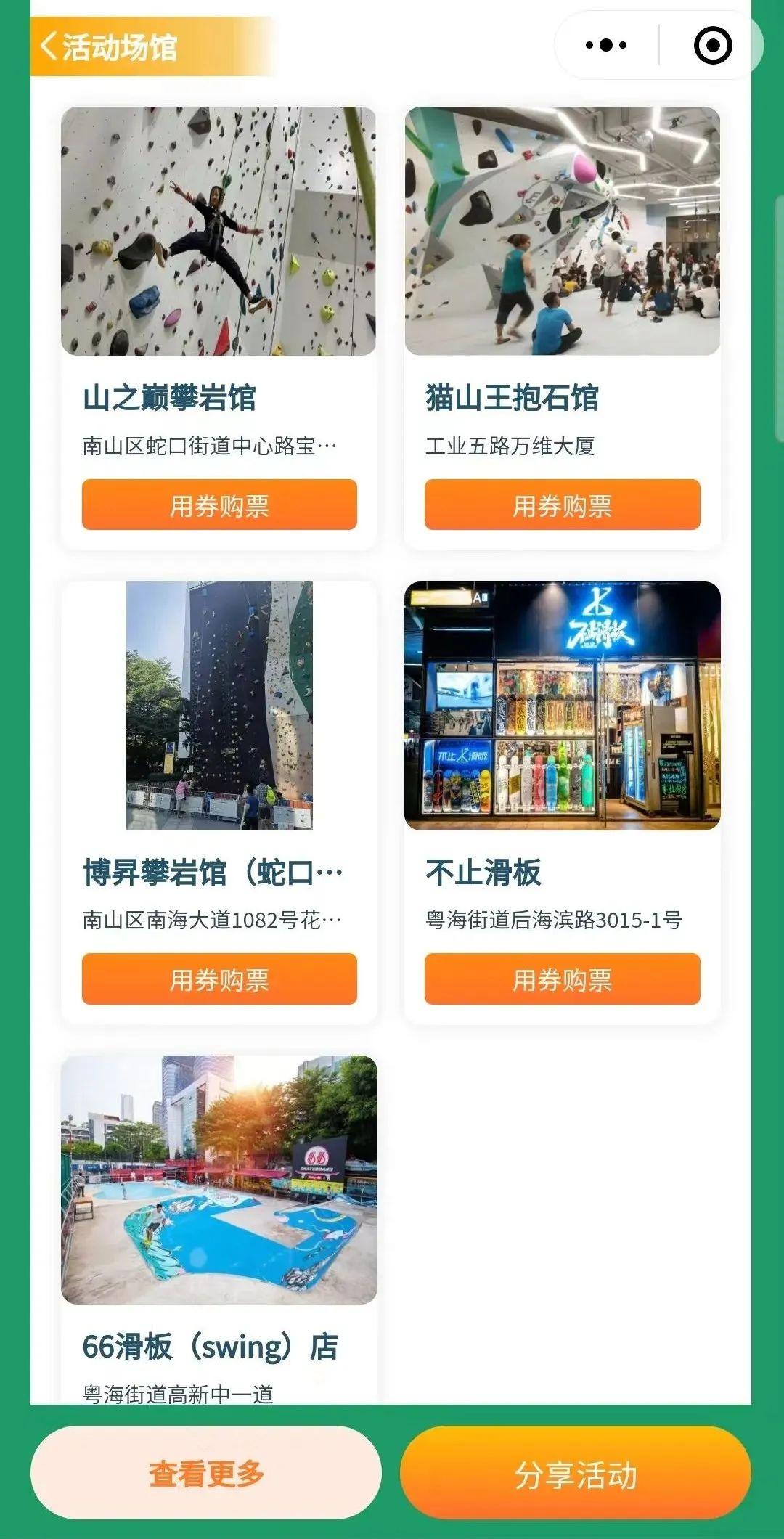Screen dimensions: 784x1539
Task: Tap 用券购票 under 不止滑板
Action: tap(562, 979)
